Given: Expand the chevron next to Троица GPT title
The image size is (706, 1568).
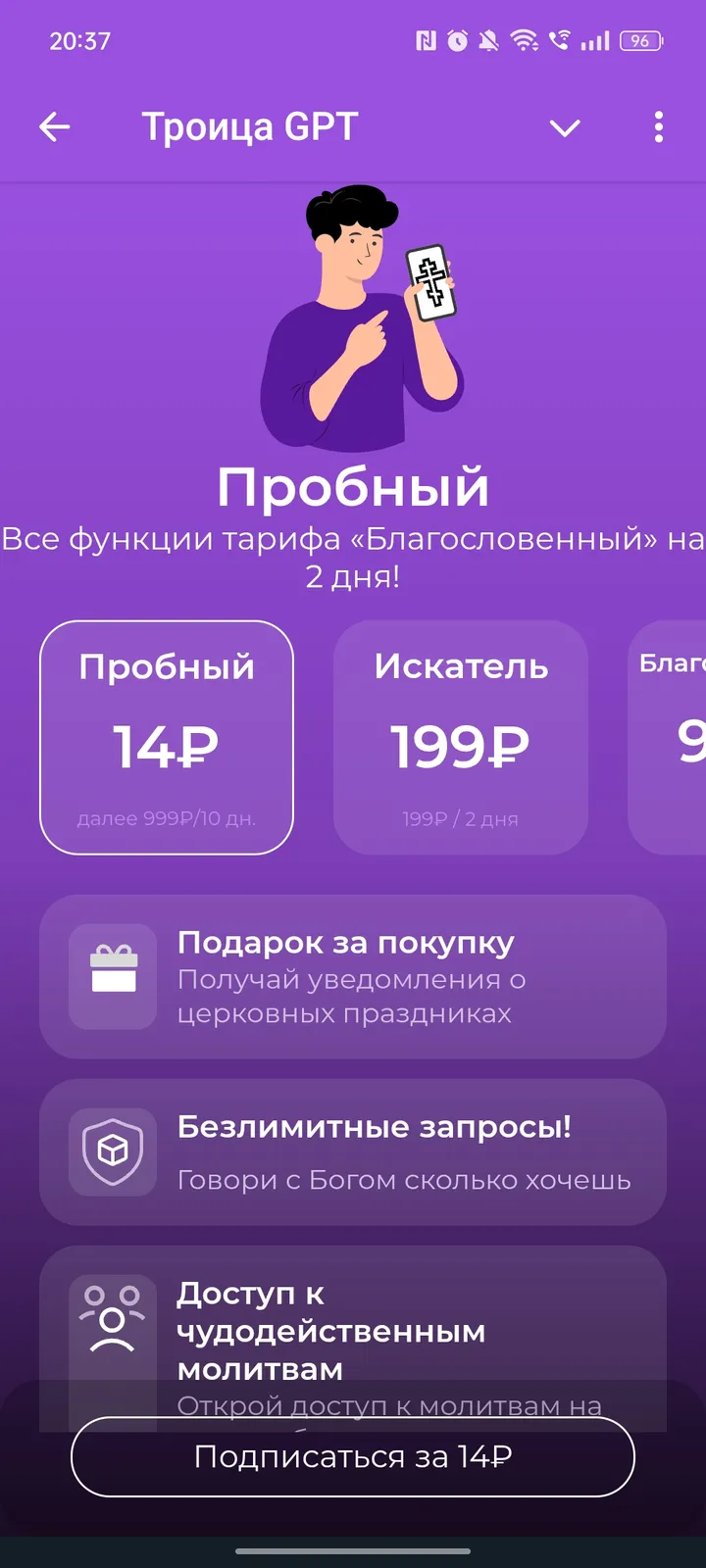Looking at the screenshot, I should click(564, 127).
